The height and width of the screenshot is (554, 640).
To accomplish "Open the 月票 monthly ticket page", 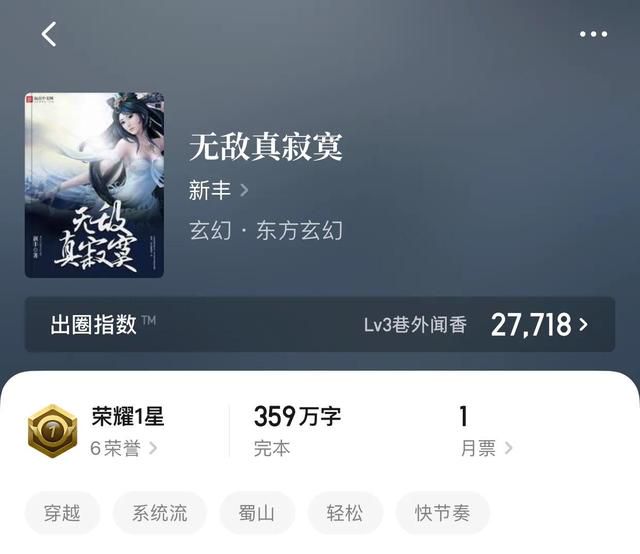I will [x=486, y=448].
